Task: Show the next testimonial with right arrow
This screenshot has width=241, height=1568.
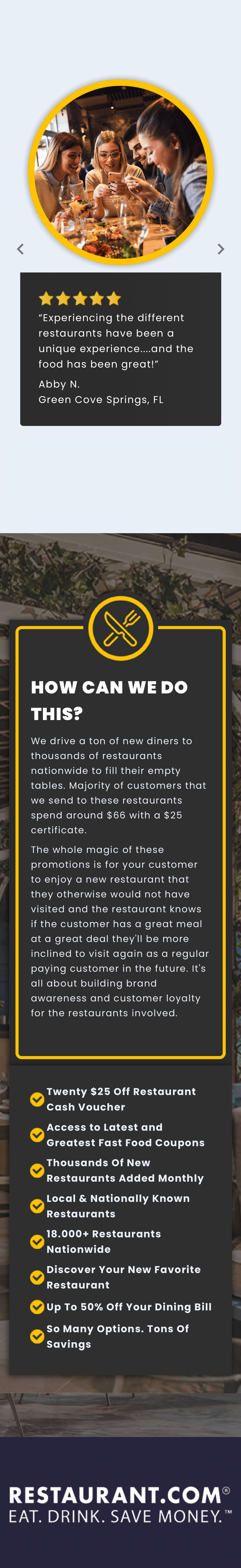Action: coord(221,249)
